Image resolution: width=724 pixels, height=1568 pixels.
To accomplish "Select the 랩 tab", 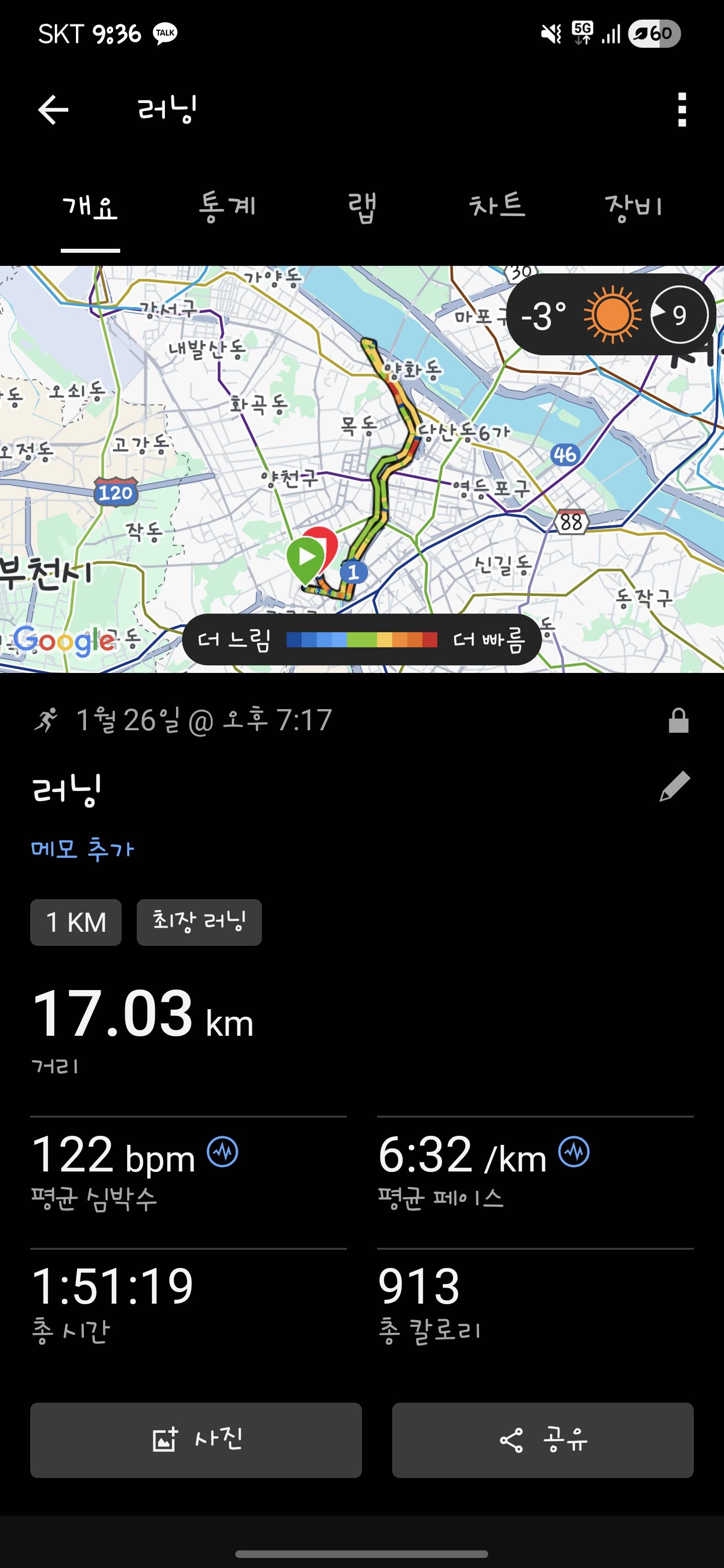I will click(364, 207).
